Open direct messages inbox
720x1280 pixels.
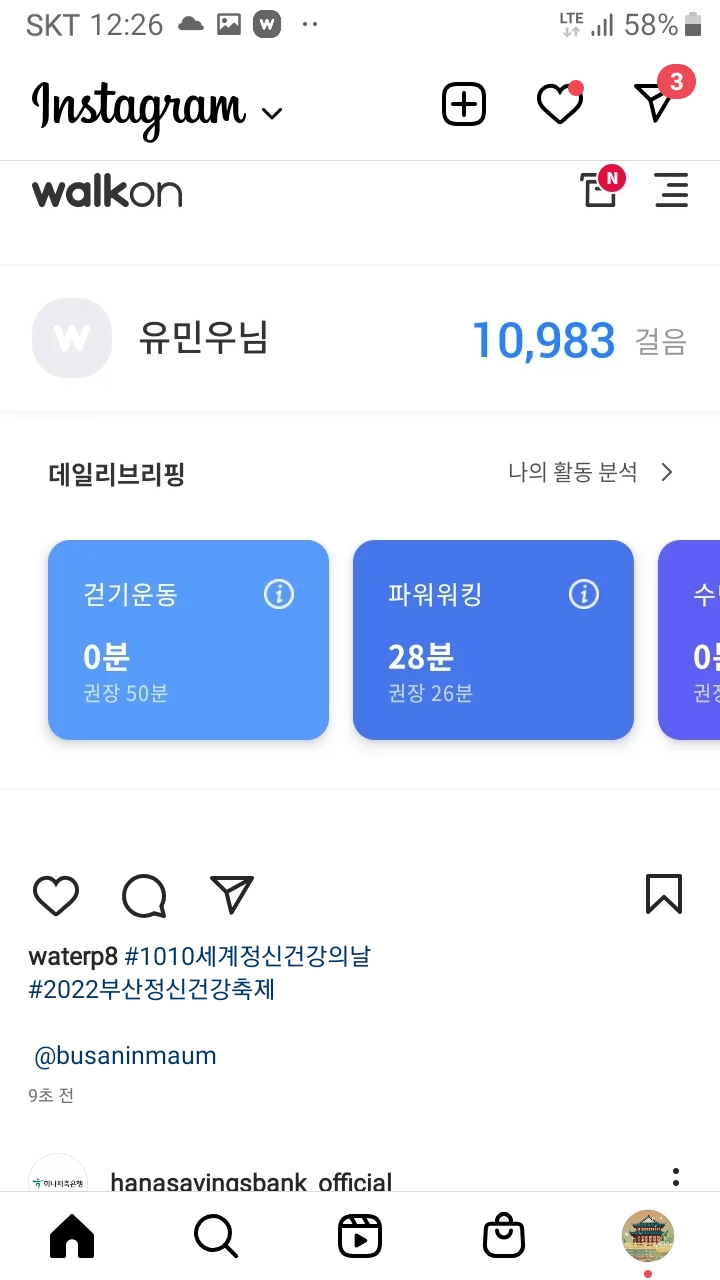pyautogui.click(x=656, y=102)
